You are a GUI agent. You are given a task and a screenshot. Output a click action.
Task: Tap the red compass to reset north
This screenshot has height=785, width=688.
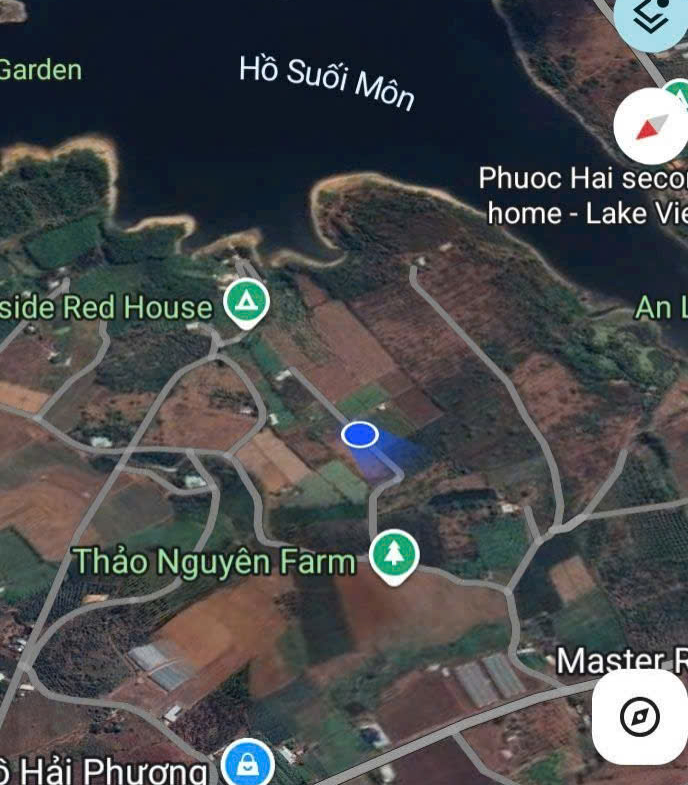click(x=651, y=127)
